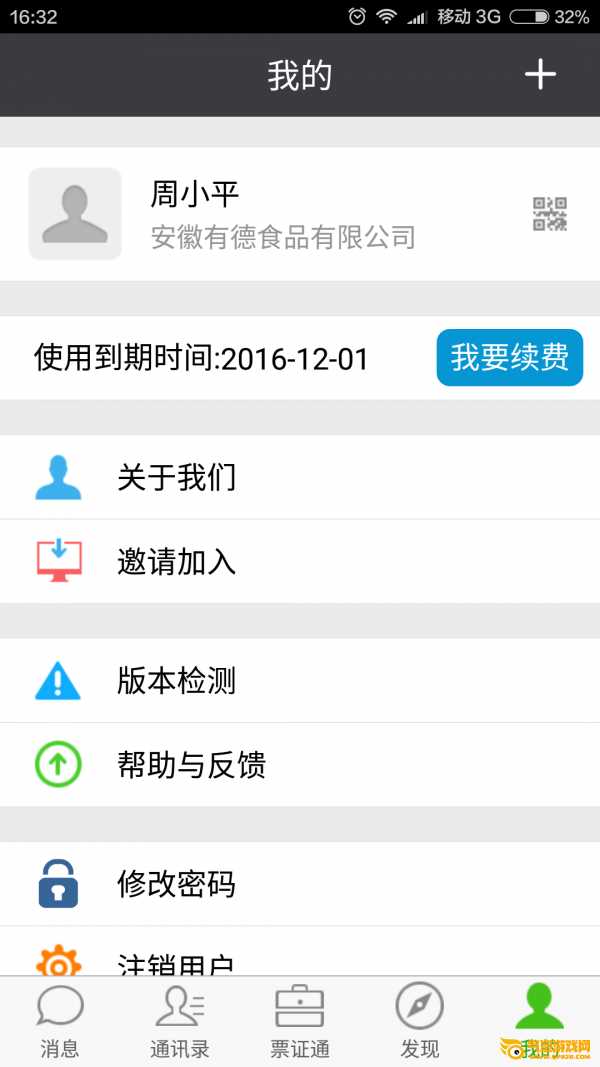Tap the 我要续费 renew button
The width and height of the screenshot is (600, 1067).
pos(509,357)
